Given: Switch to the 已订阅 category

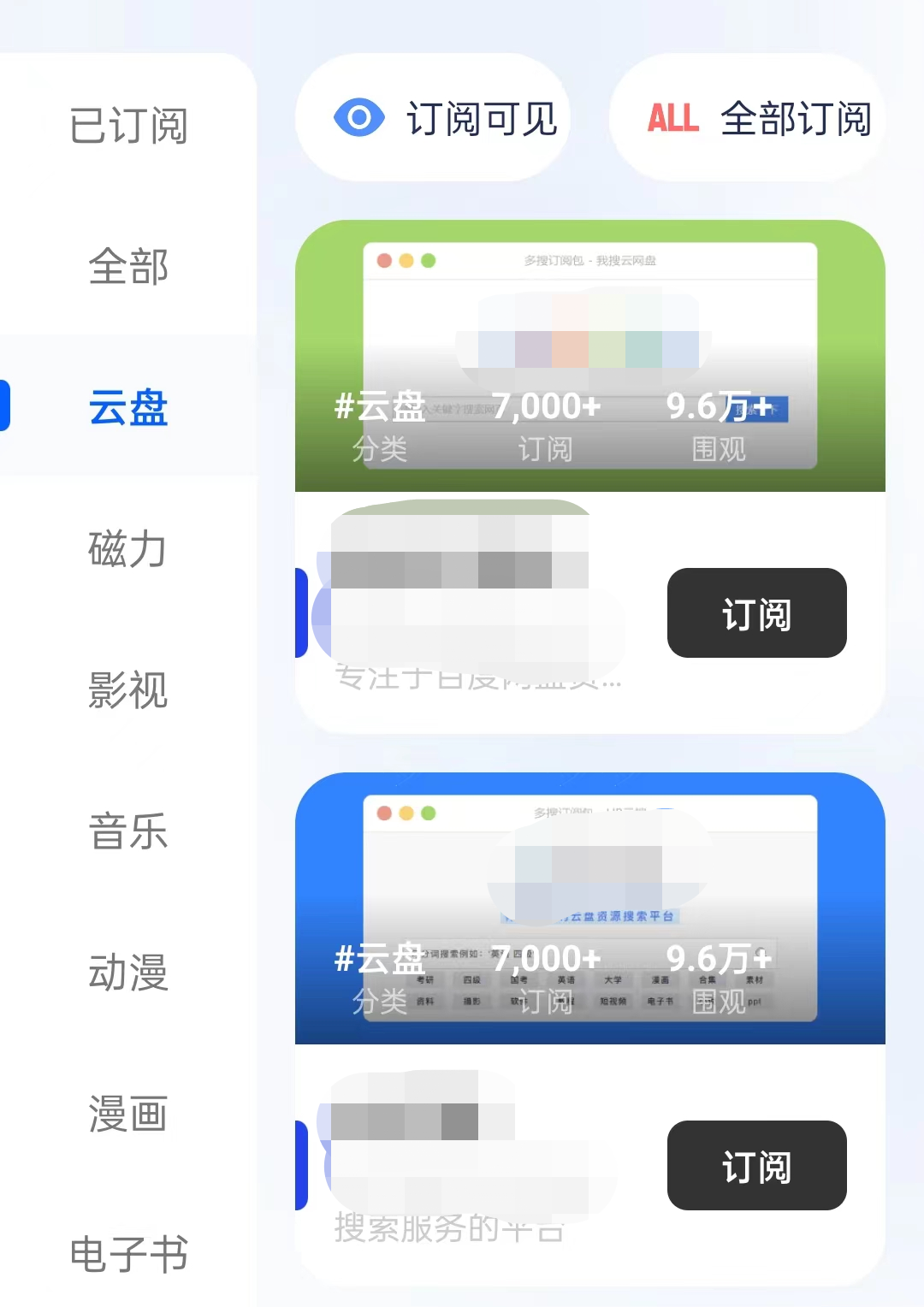Looking at the screenshot, I should coord(128,126).
